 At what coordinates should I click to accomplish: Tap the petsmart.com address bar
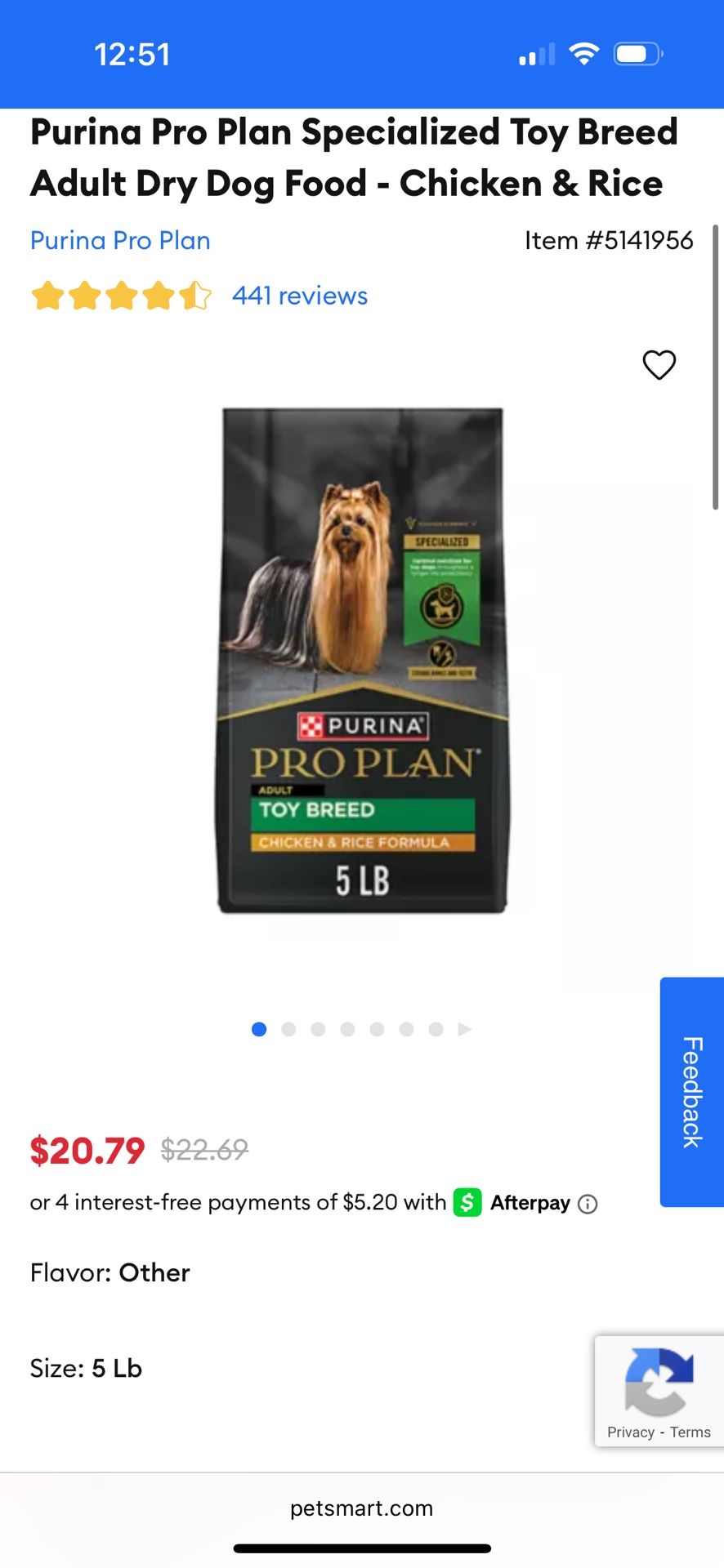click(362, 1508)
